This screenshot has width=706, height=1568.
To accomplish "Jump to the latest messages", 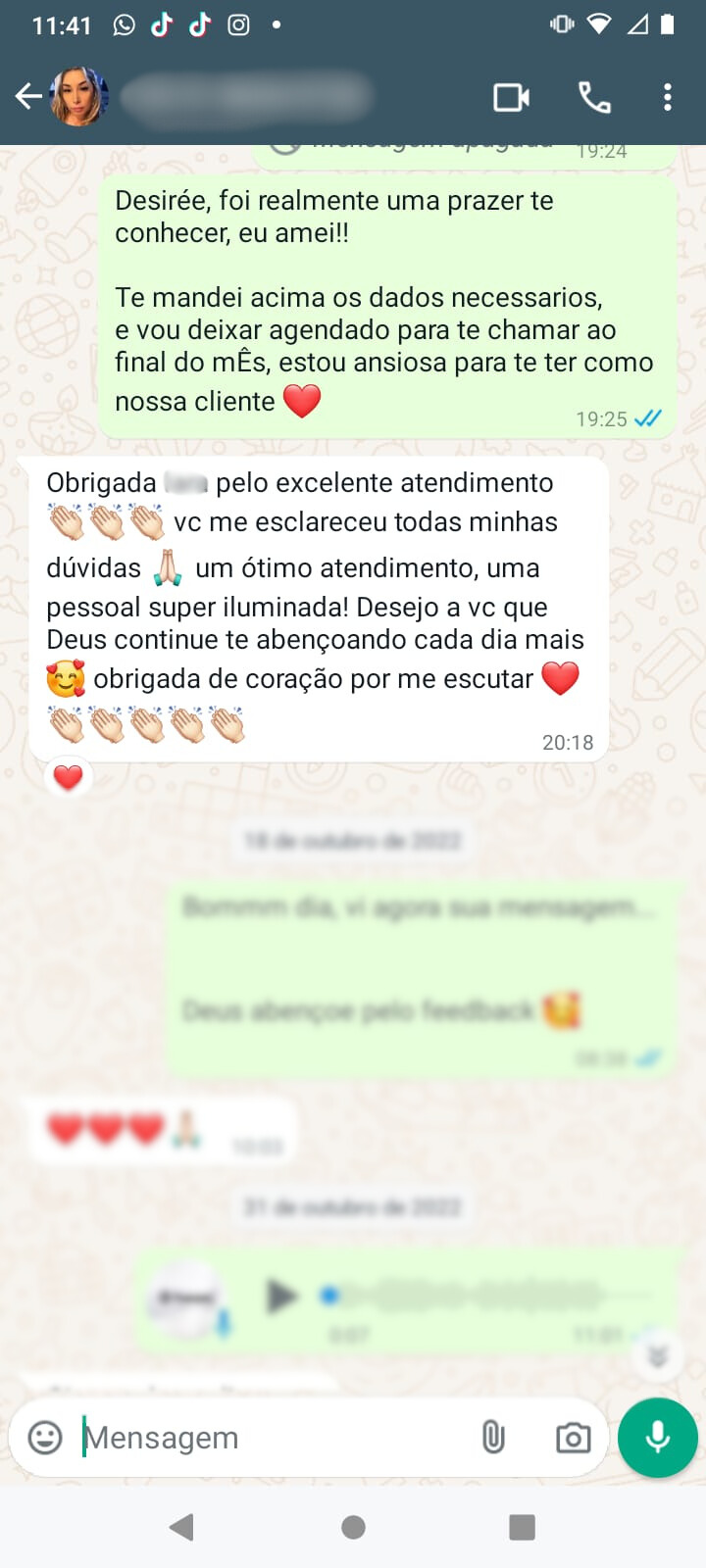I will [x=658, y=1356].
